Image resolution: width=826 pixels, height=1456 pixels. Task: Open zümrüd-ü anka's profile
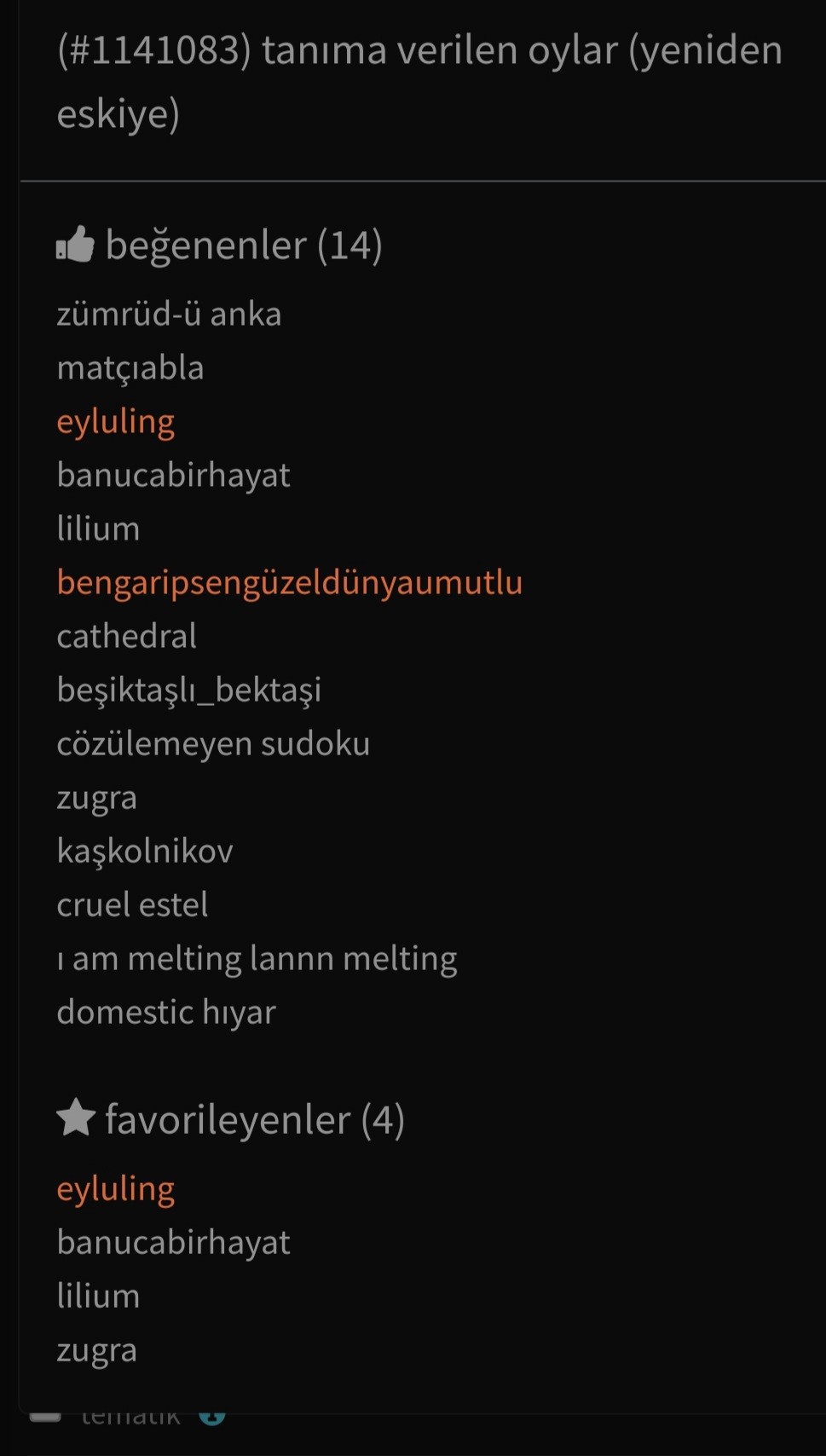tap(169, 315)
